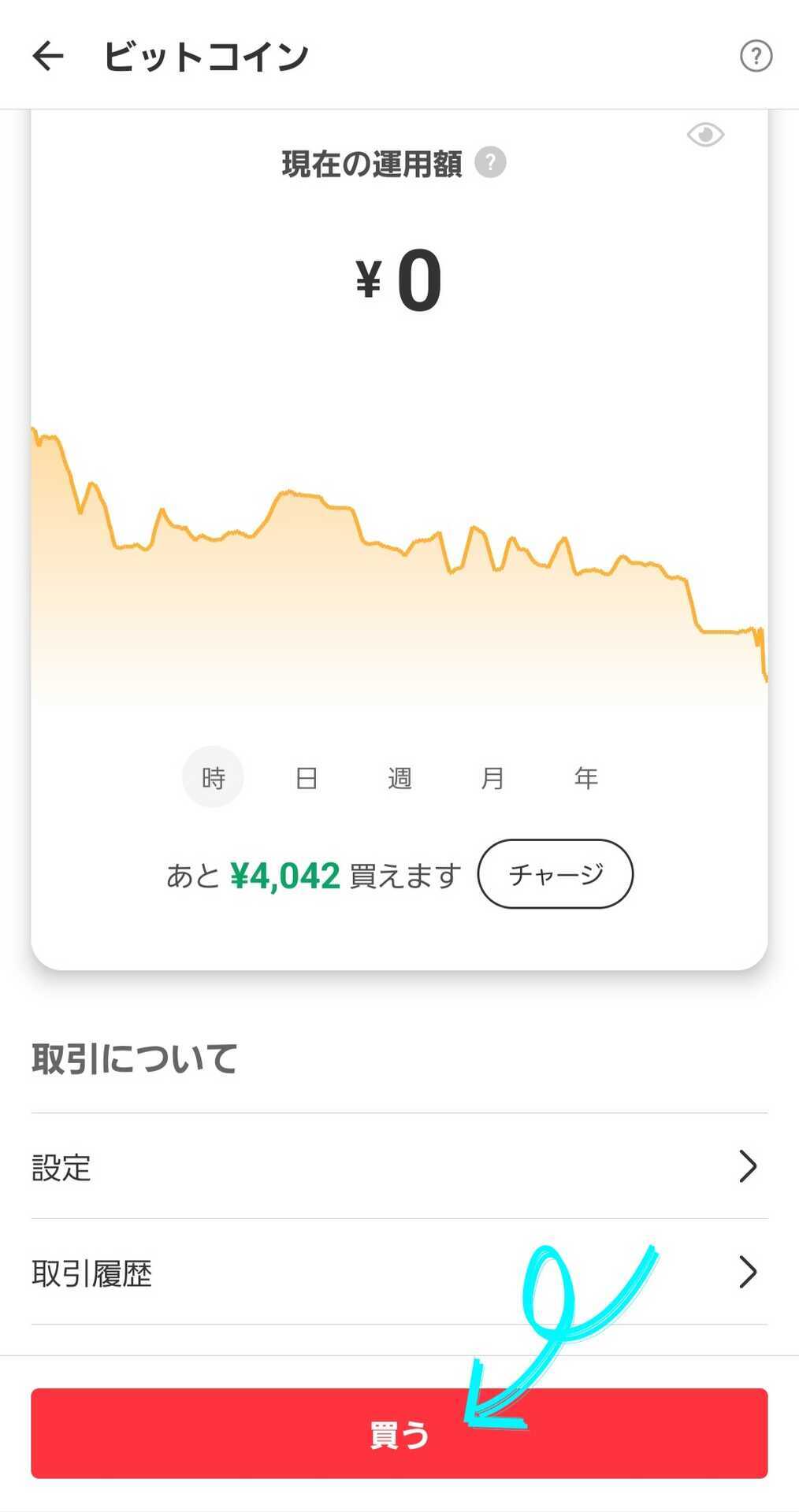
Task: Tap the チャージ pill button
Action: [555, 874]
